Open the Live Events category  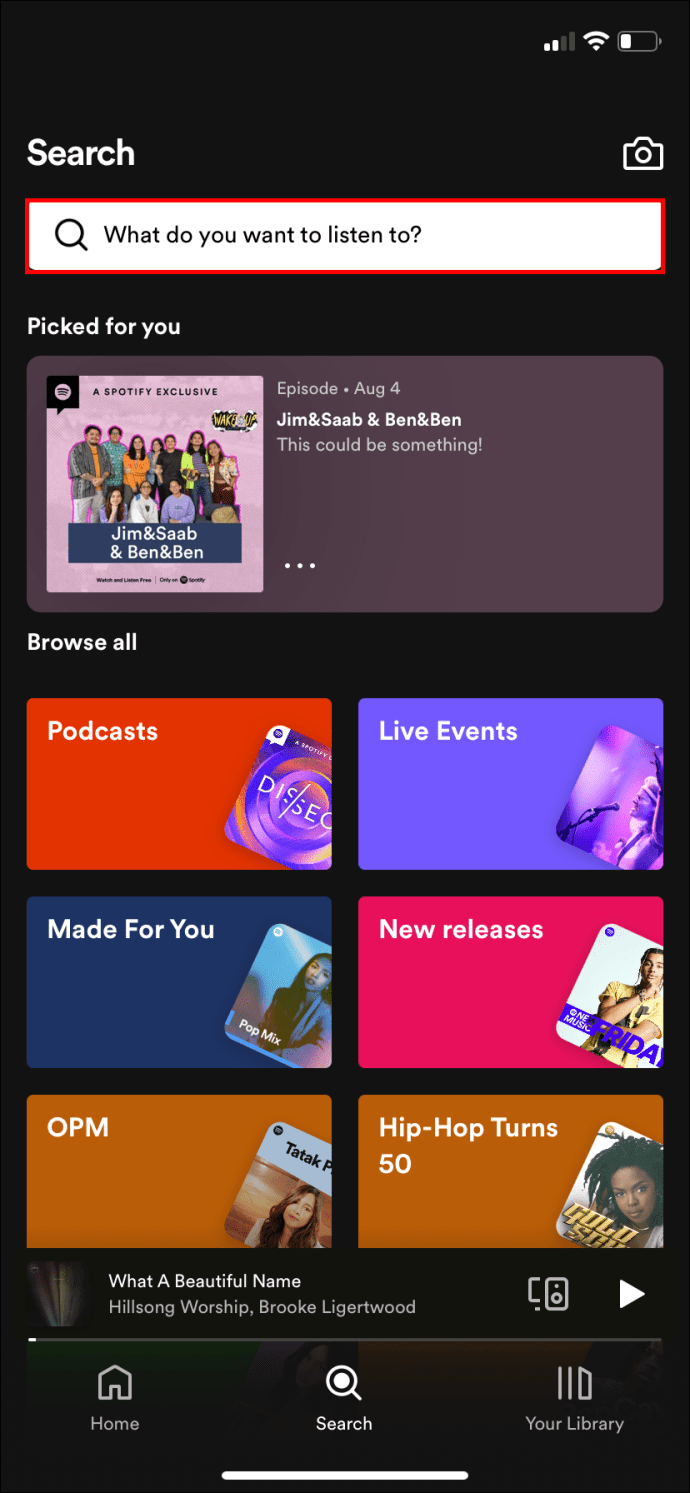(x=510, y=783)
